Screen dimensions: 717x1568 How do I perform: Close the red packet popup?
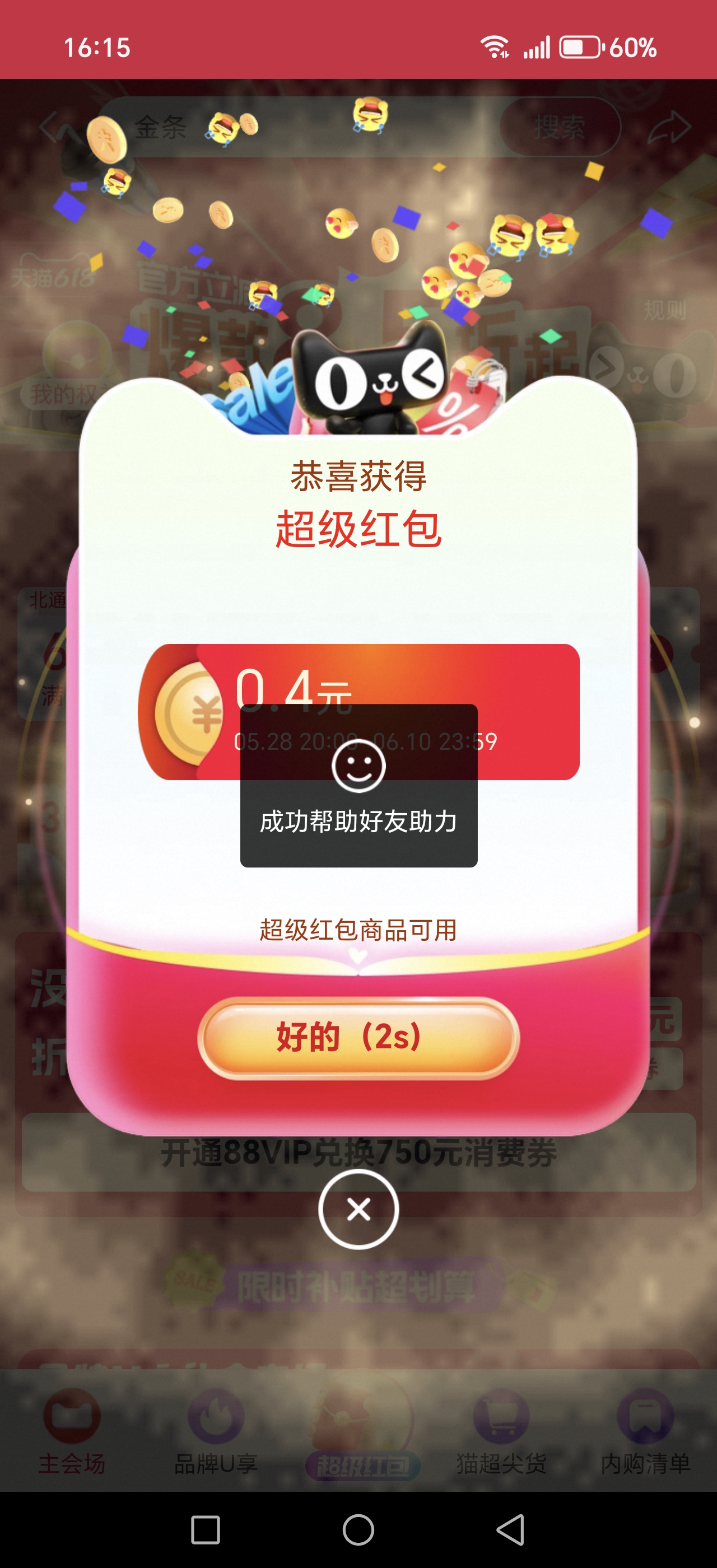click(358, 1209)
